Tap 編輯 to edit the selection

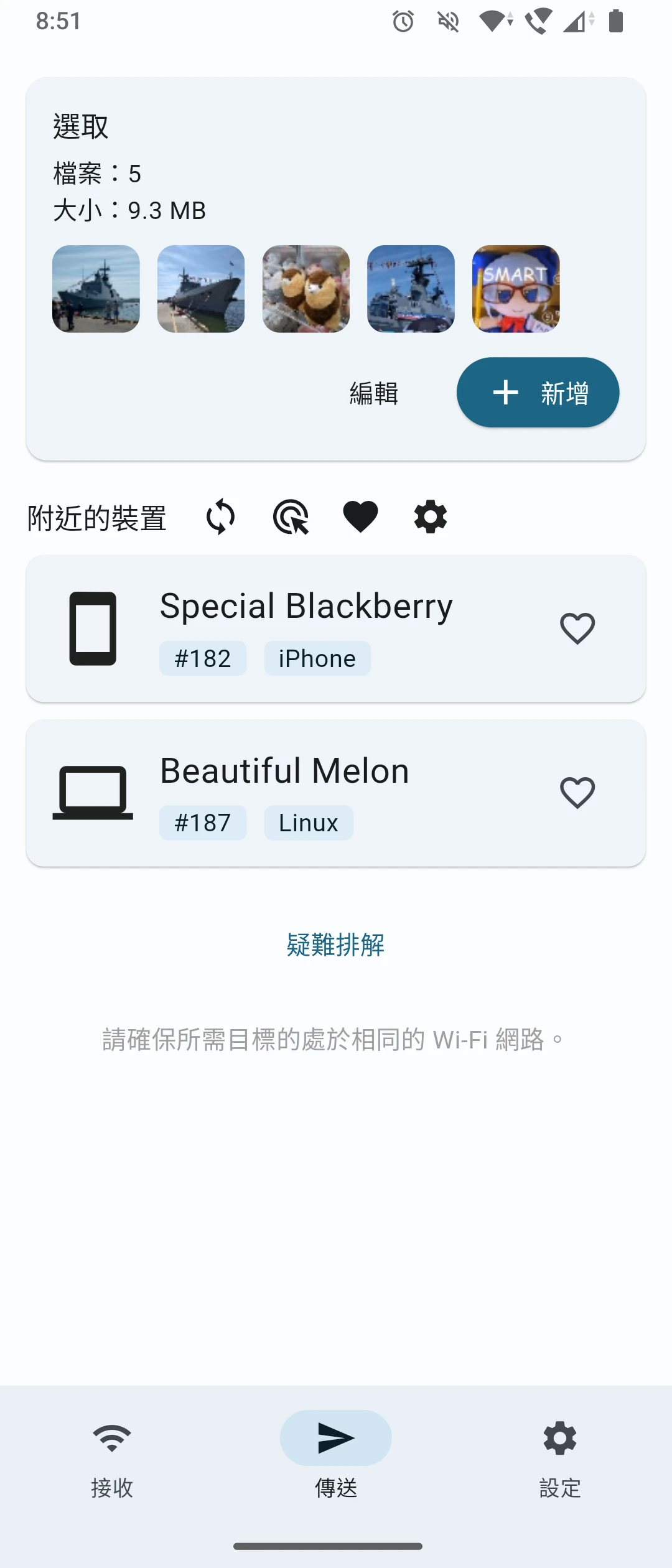[374, 393]
